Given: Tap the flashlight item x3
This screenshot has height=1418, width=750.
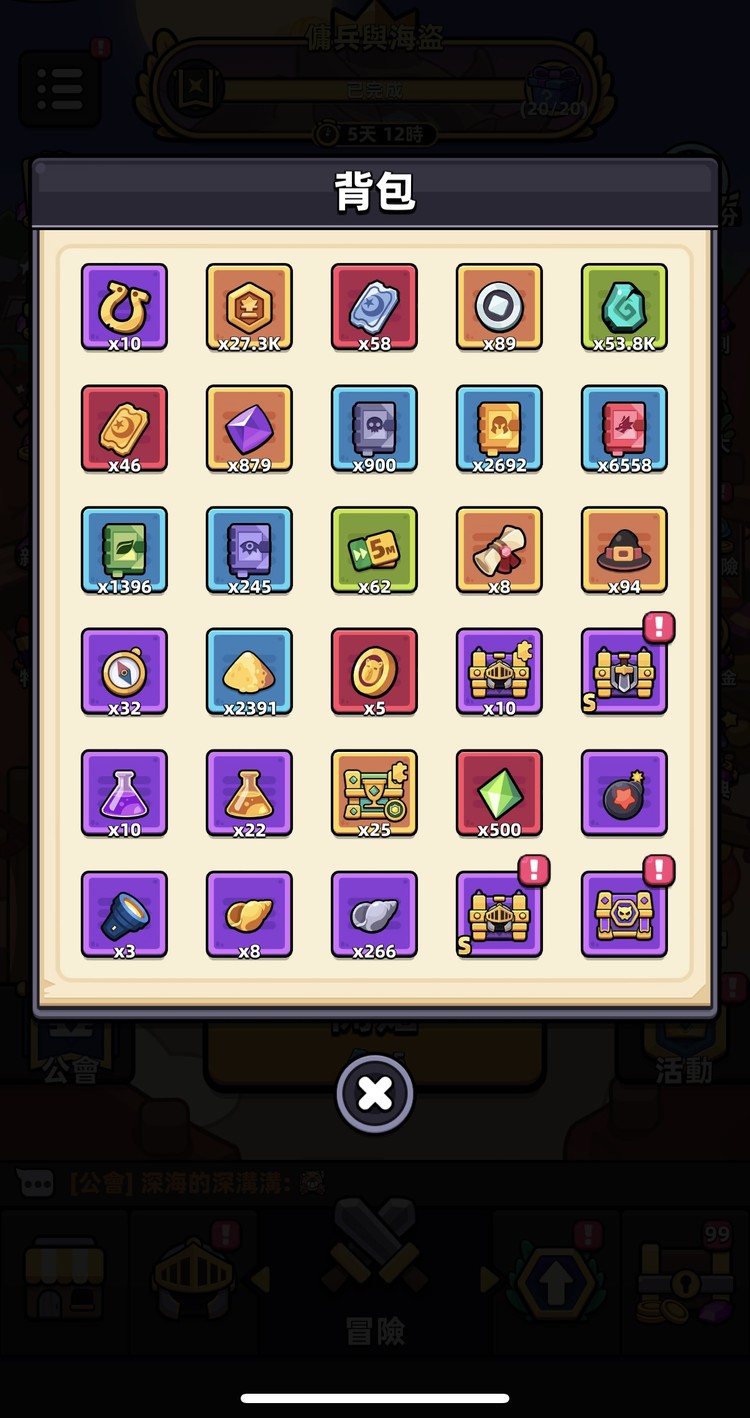Looking at the screenshot, I should pyautogui.click(x=124, y=914).
